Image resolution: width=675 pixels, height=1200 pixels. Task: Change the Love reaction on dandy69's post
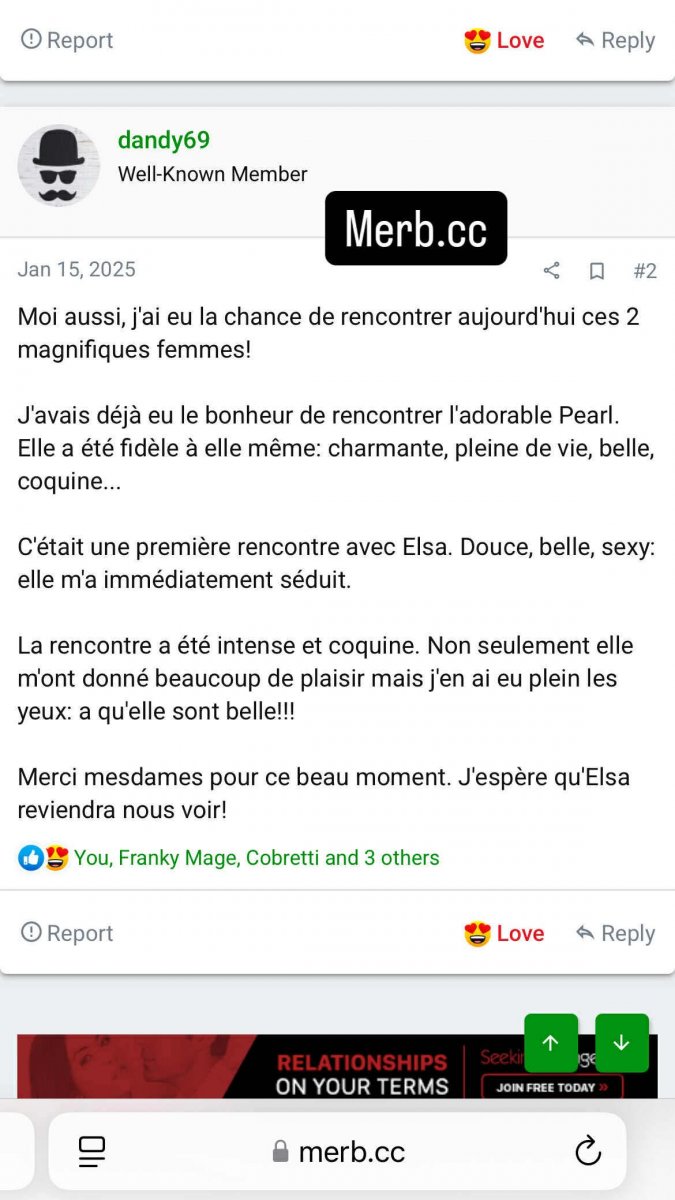click(x=505, y=933)
